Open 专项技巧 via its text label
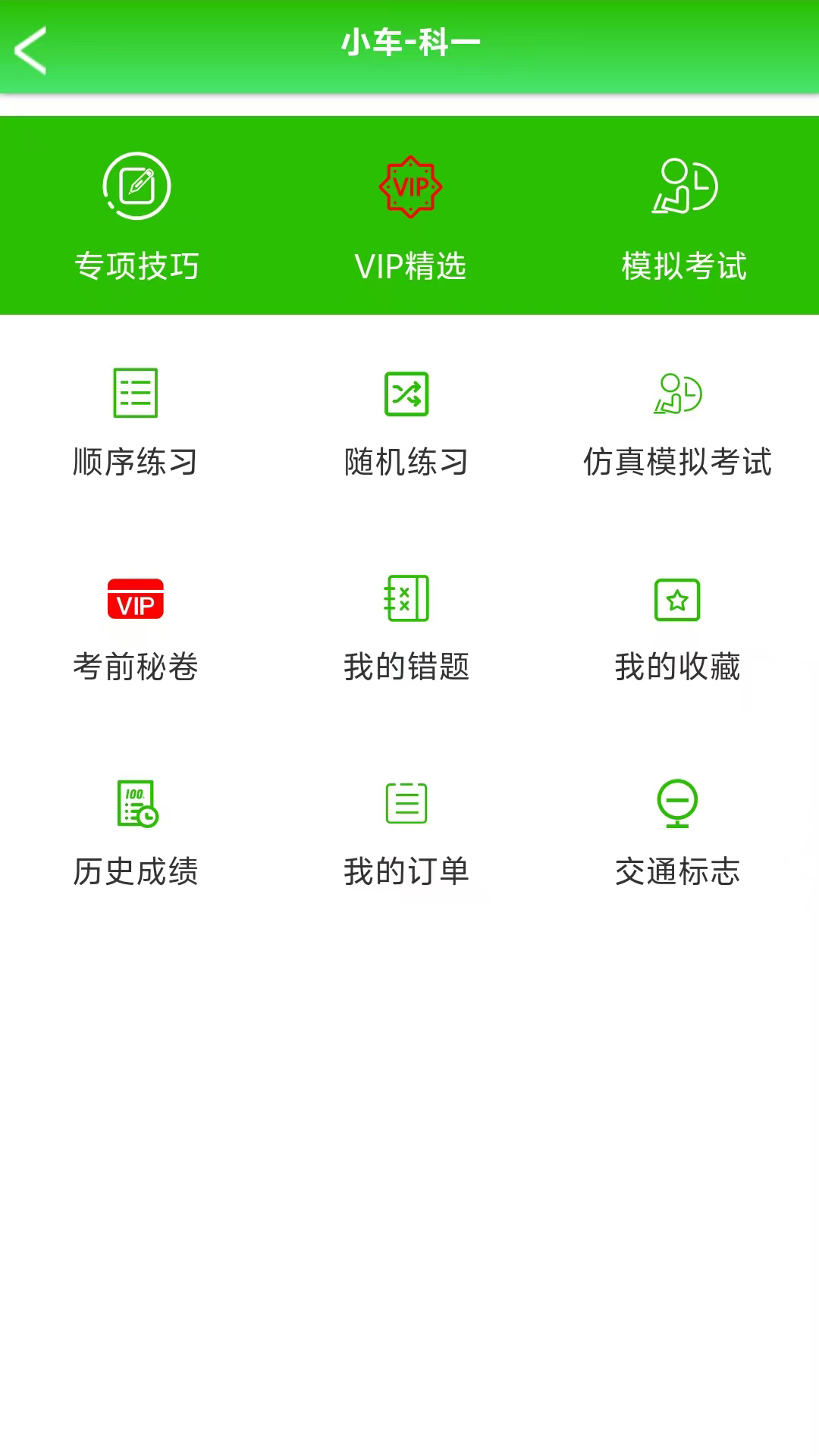 click(136, 265)
